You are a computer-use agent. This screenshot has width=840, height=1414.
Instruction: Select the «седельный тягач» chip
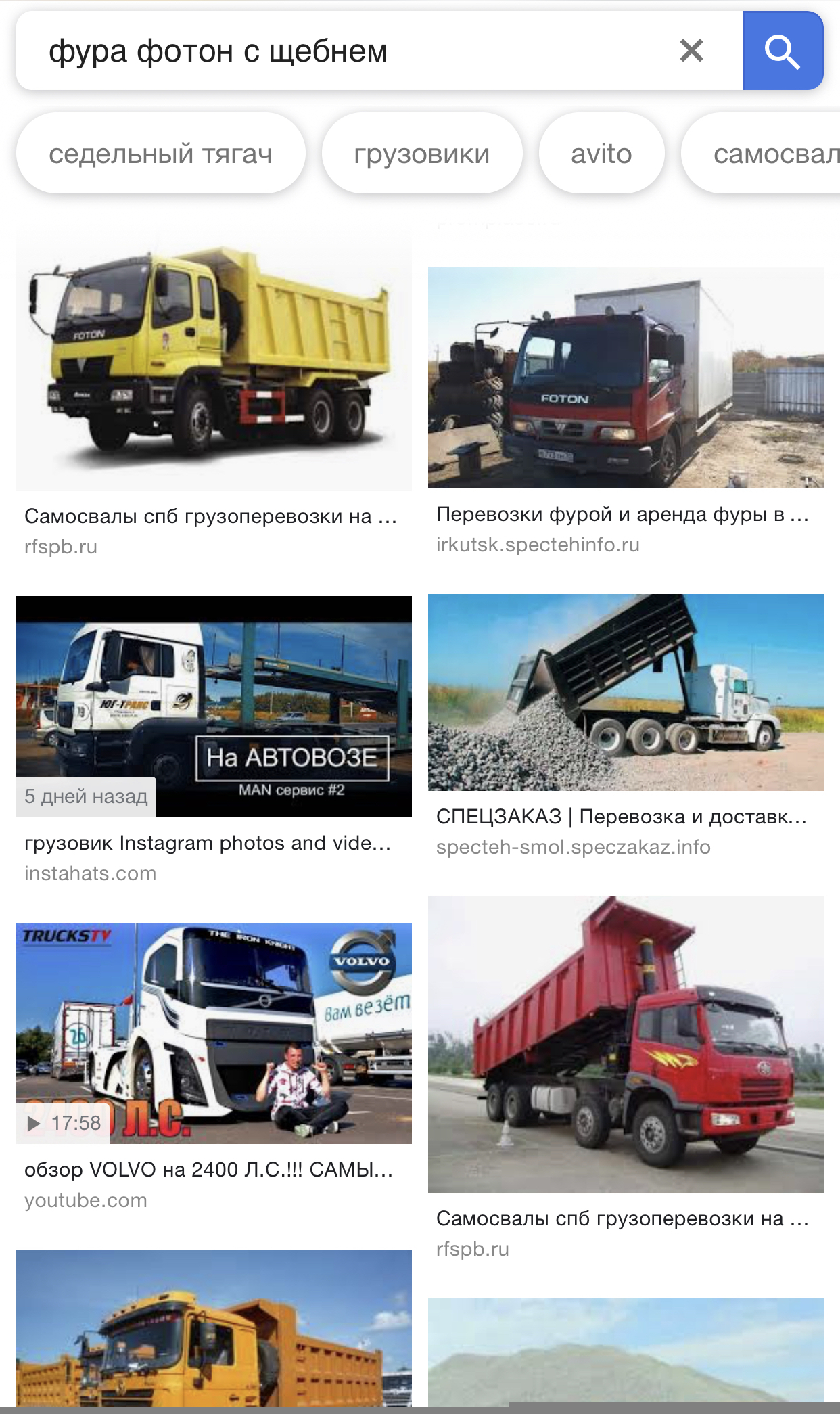(160, 154)
